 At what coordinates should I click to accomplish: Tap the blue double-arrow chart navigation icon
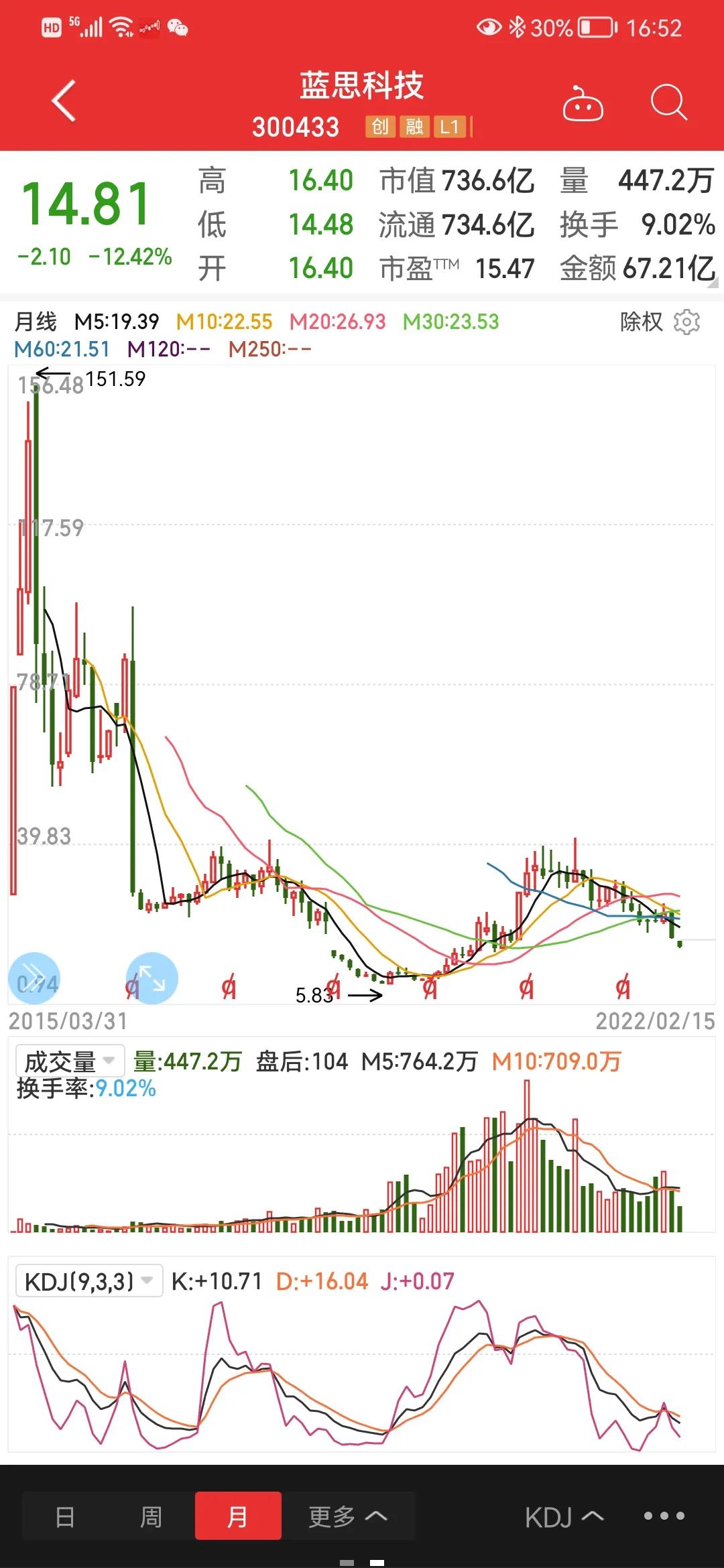coord(35,980)
